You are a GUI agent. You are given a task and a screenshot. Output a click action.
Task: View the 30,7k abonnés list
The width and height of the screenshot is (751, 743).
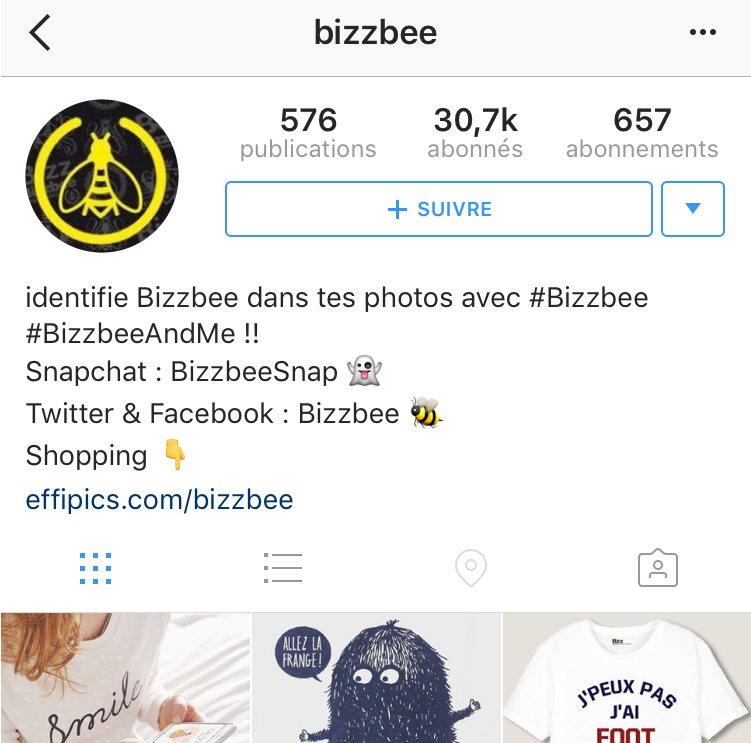click(475, 134)
